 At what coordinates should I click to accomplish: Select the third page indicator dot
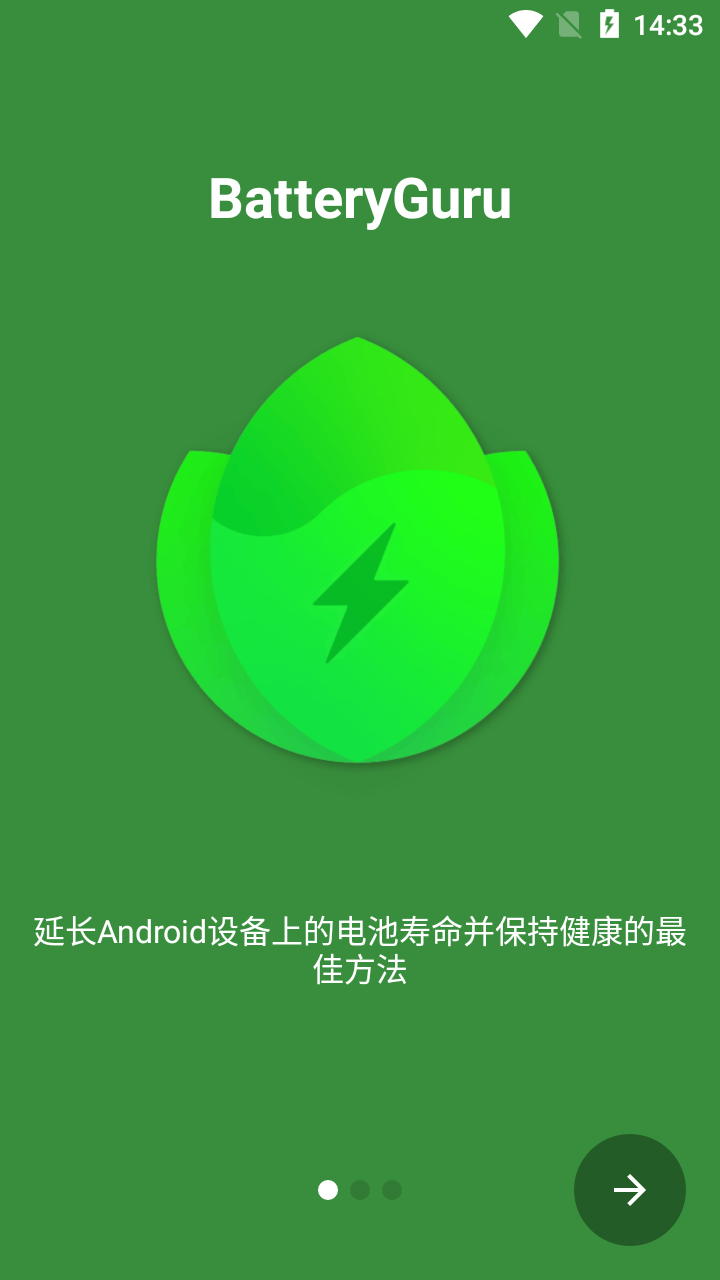pyautogui.click(x=392, y=1190)
